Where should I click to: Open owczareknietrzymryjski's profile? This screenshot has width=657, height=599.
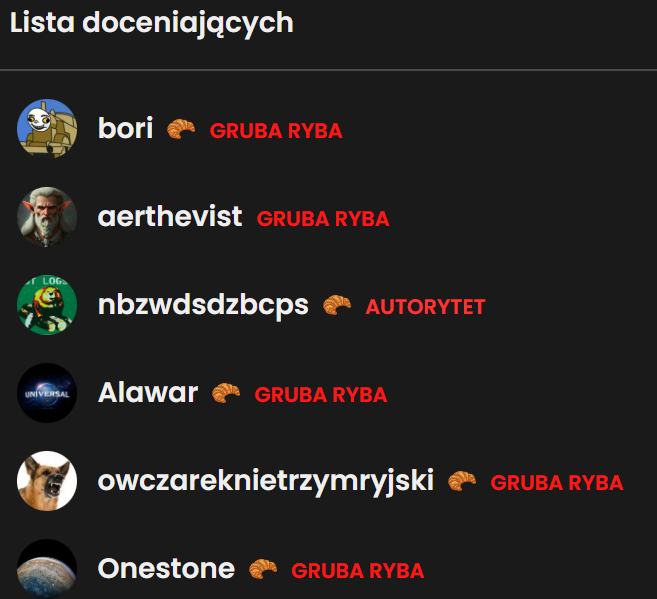265,481
